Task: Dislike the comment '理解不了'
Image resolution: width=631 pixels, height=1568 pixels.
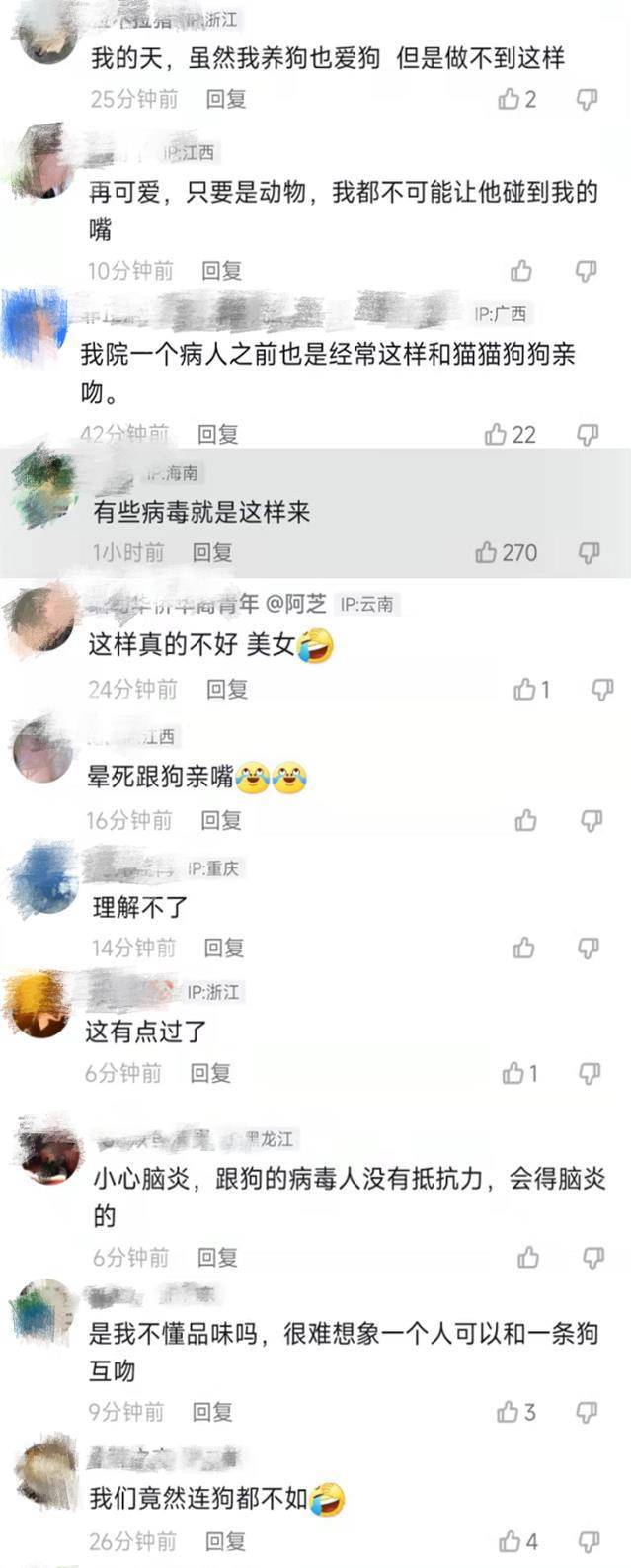Action: coord(589,948)
